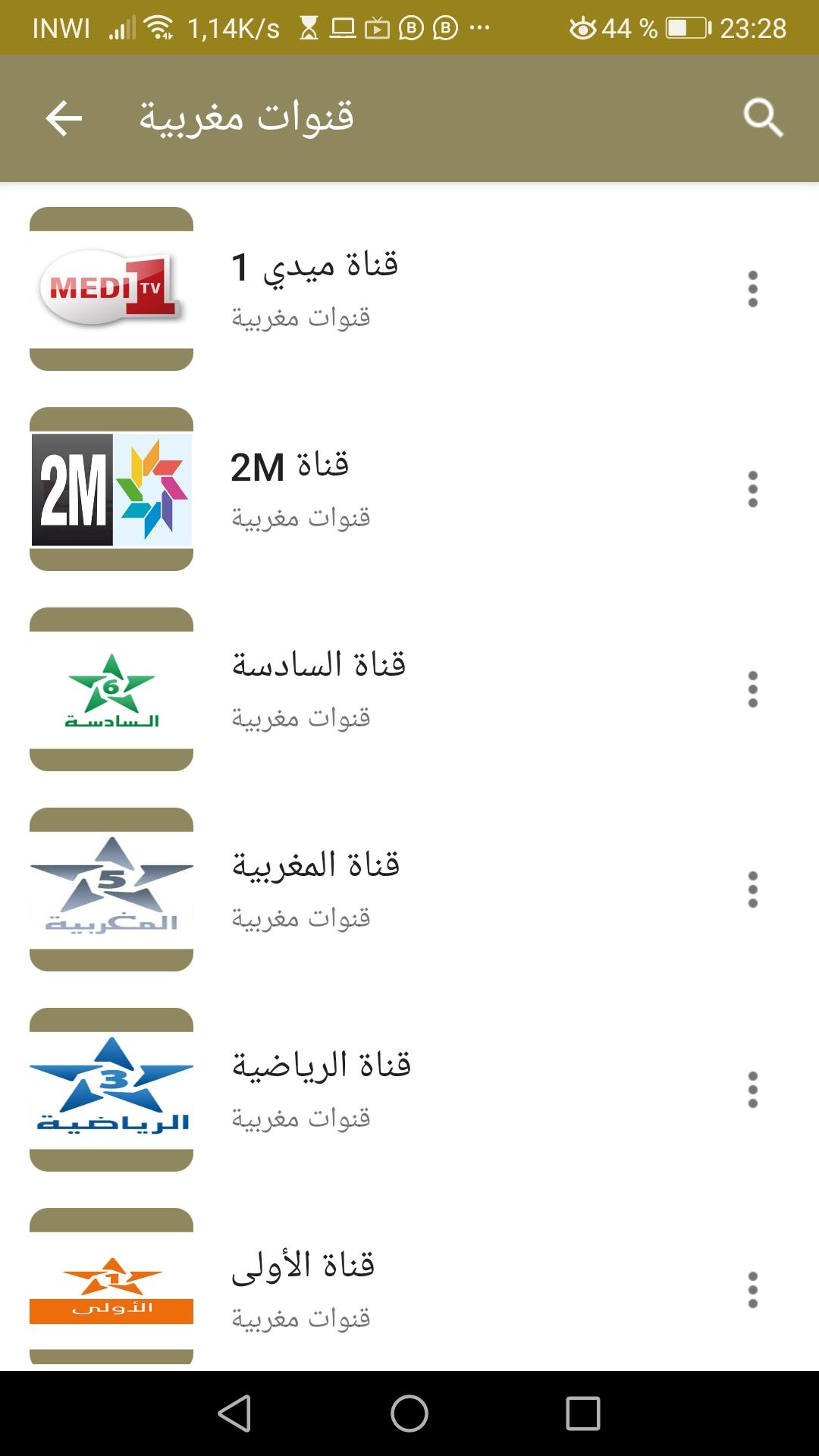This screenshot has height=1456, width=819.
Task: Go back using the app bar arrow
Action: 64,118
